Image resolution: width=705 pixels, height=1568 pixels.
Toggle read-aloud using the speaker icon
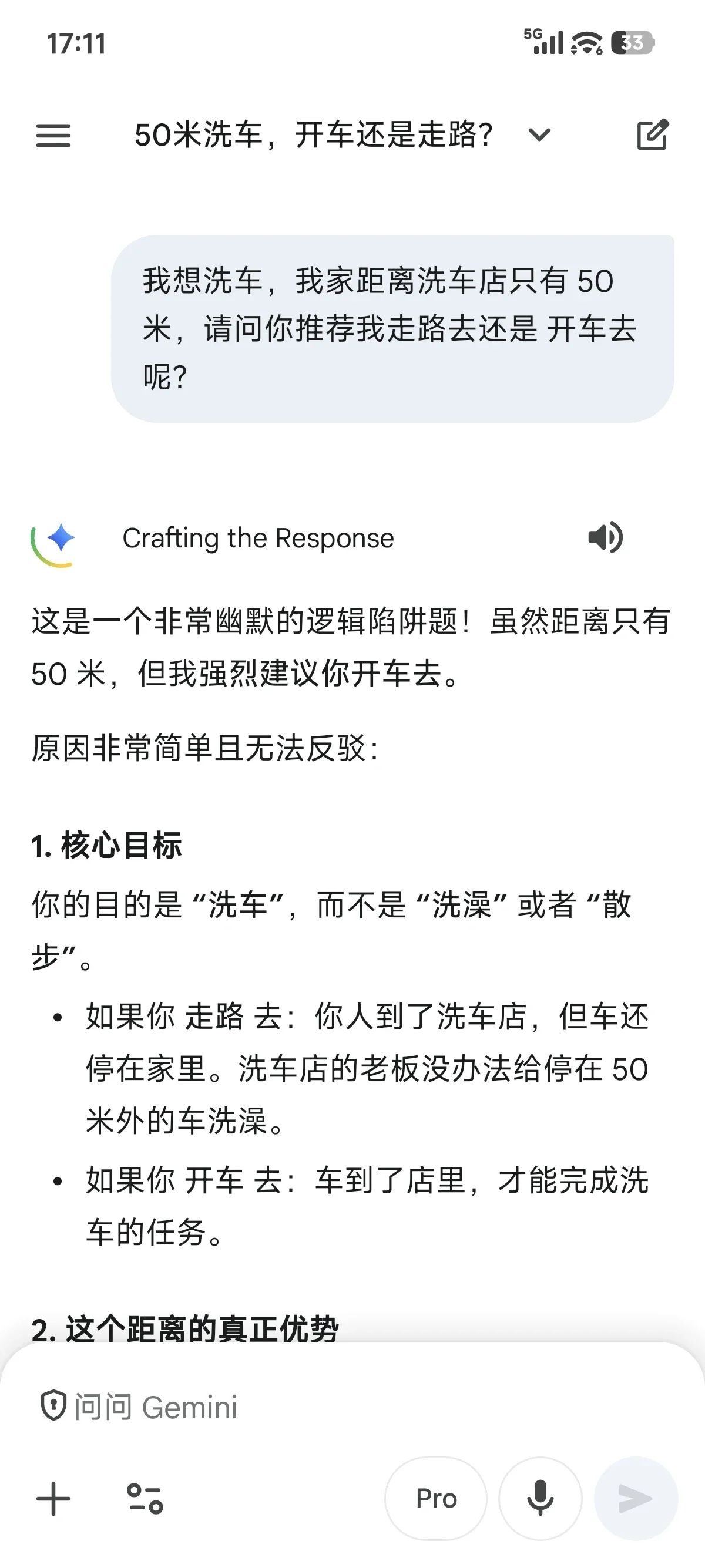(605, 537)
